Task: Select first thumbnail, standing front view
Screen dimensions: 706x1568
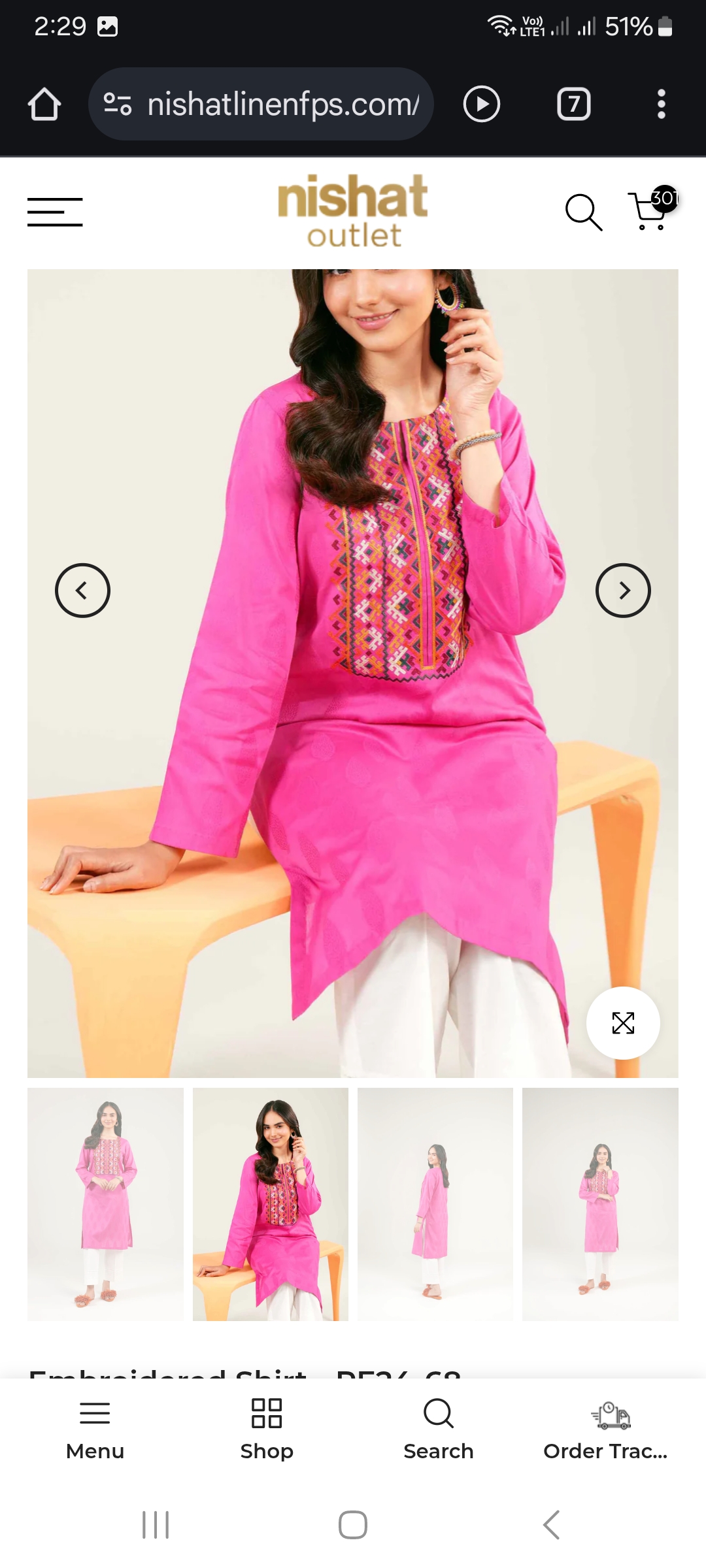Action: pyautogui.click(x=105, y=1204)
